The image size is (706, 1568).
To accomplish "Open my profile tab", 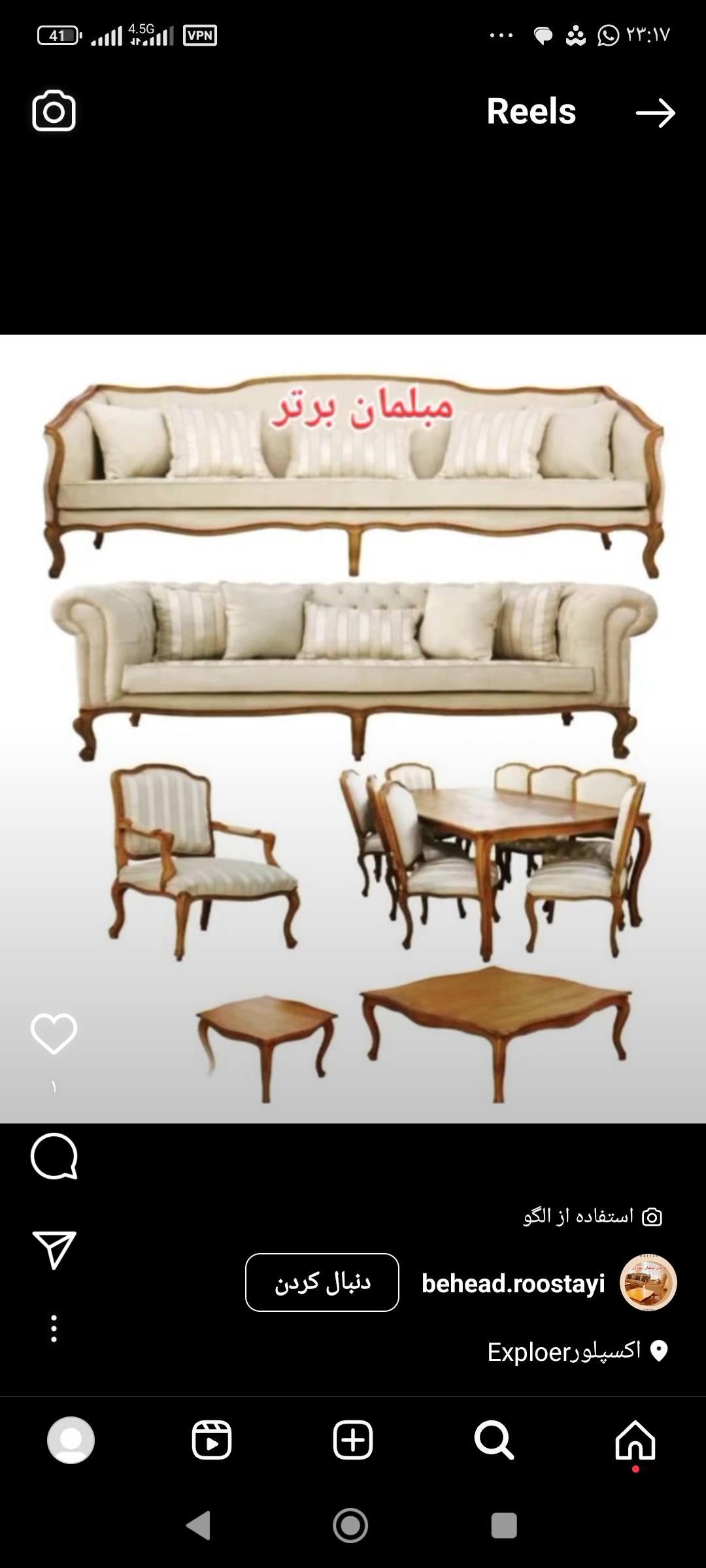I will pyautogui.click(x=71, y=1441).
